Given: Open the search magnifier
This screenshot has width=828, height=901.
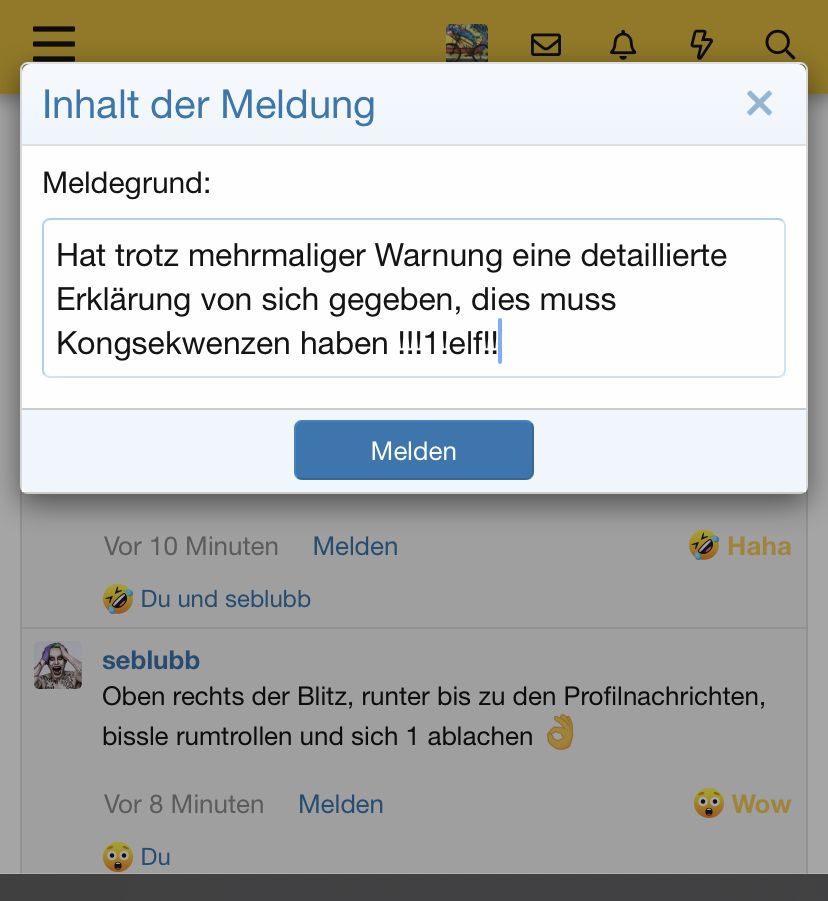Looking at the screenshot, I should coord(779,45).
